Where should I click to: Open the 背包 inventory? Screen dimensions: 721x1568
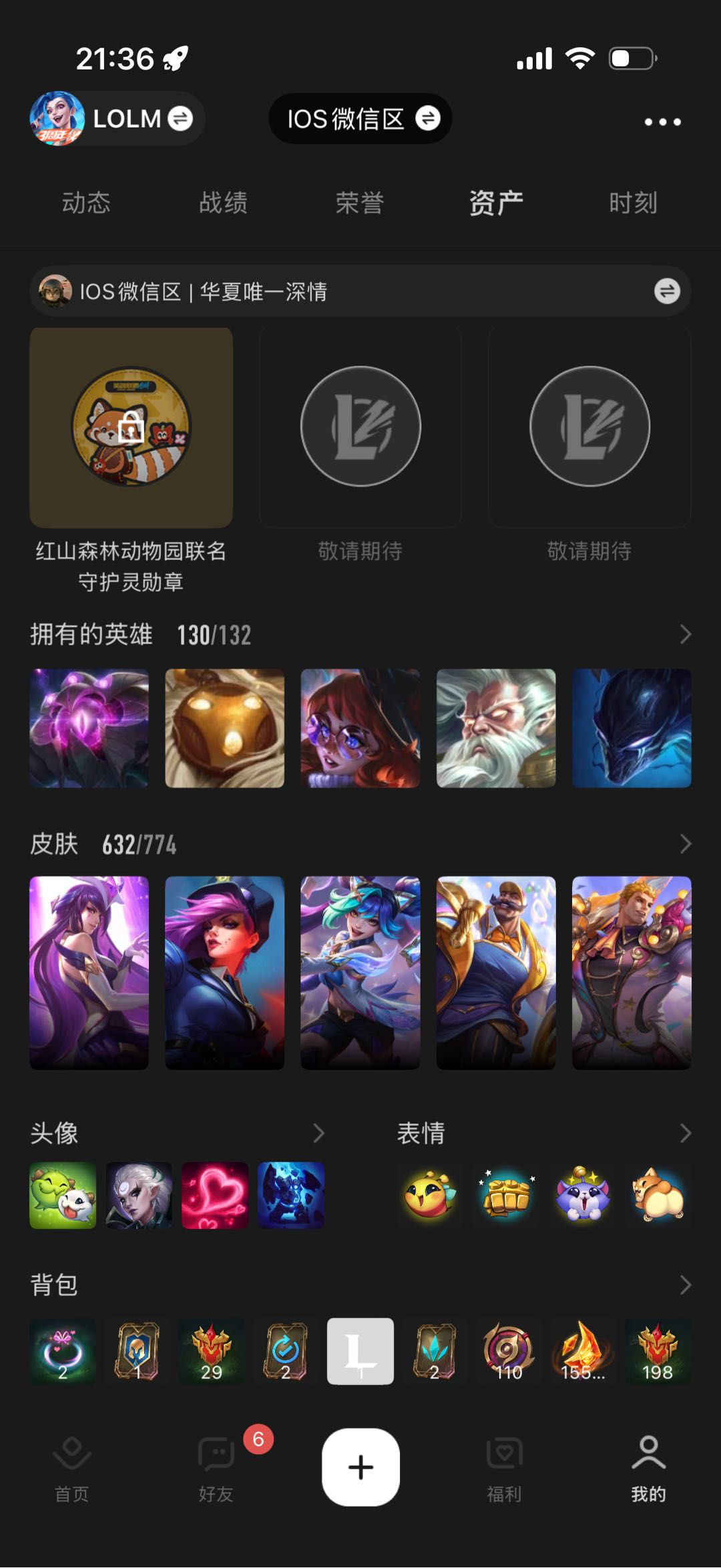click(685, 1285)
